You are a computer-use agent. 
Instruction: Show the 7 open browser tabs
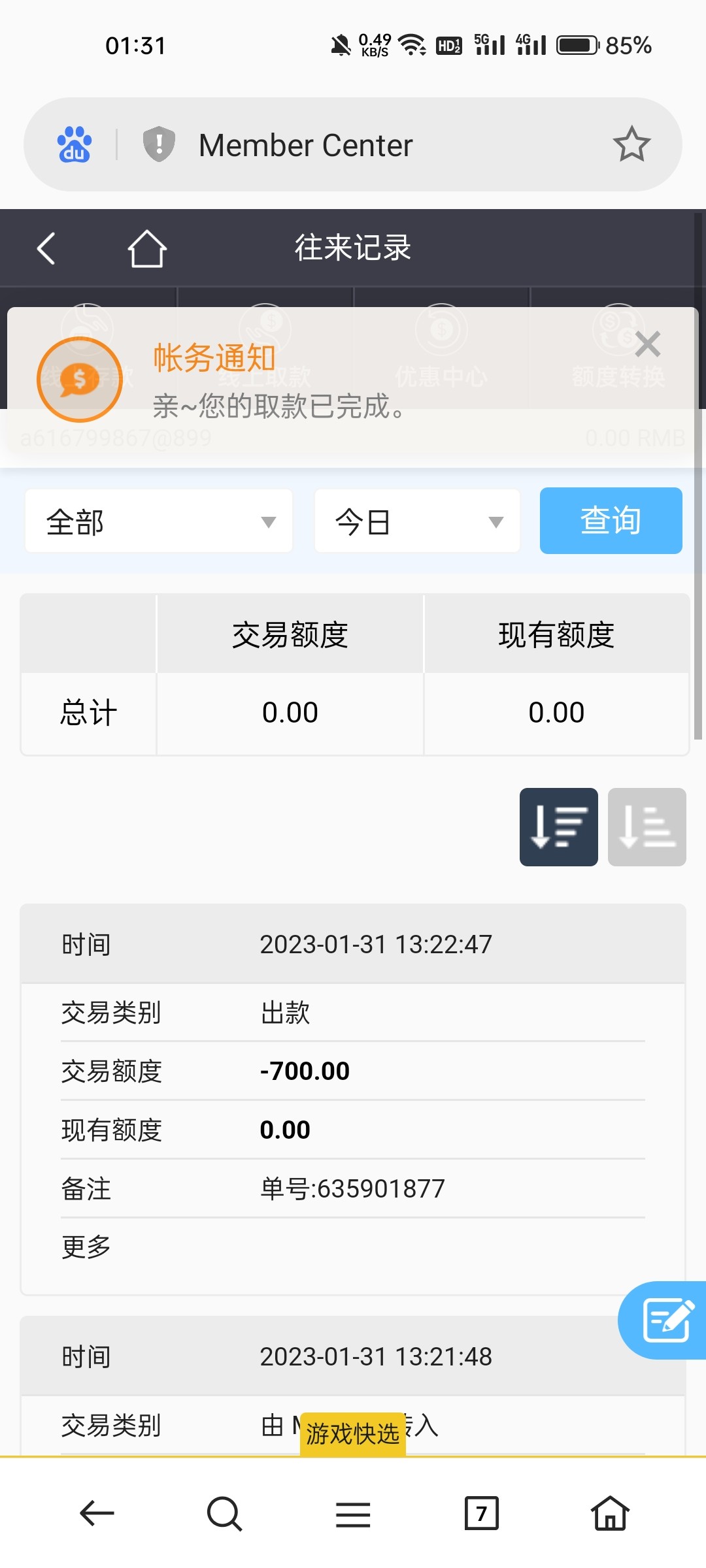[481, 1513]
